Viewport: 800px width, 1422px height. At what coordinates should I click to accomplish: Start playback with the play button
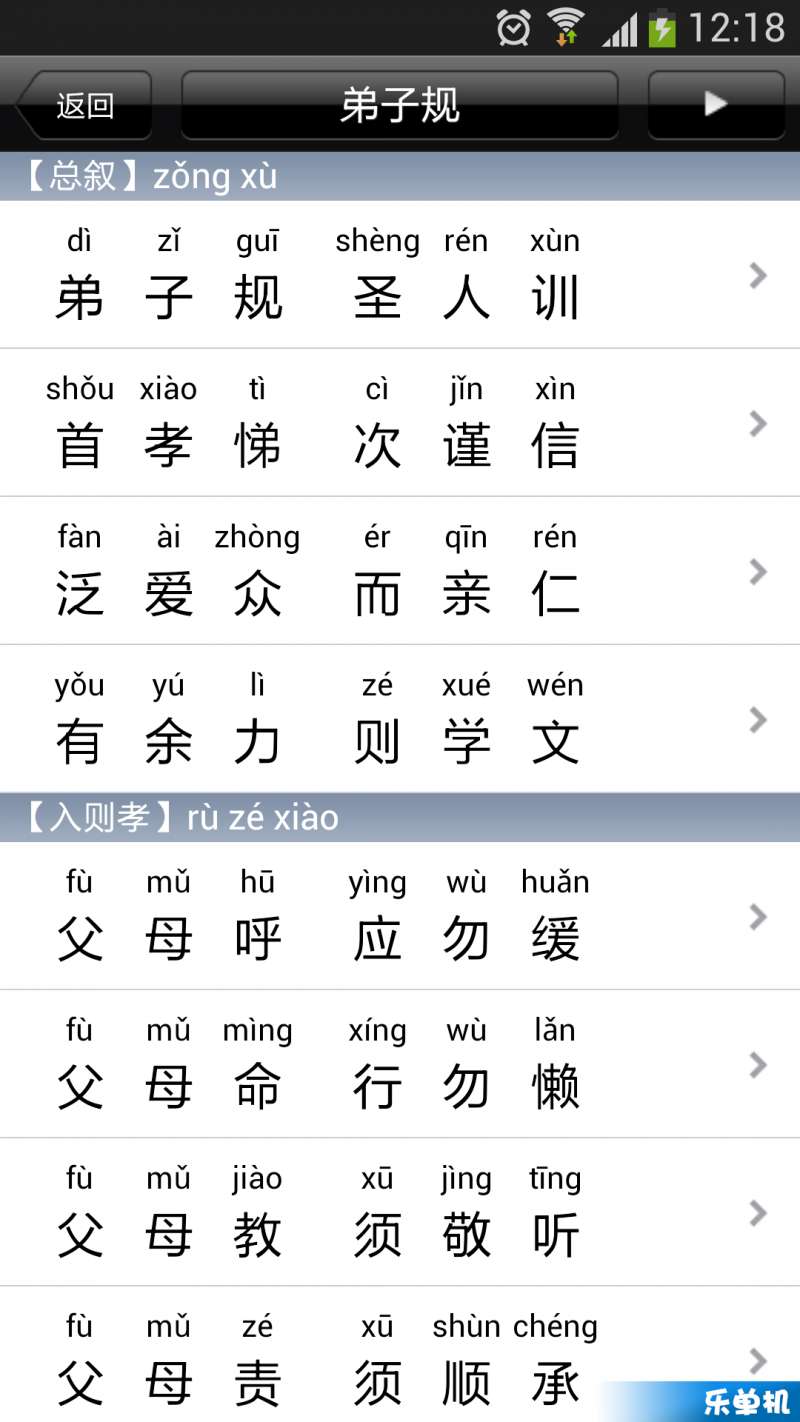click(716, 105)
